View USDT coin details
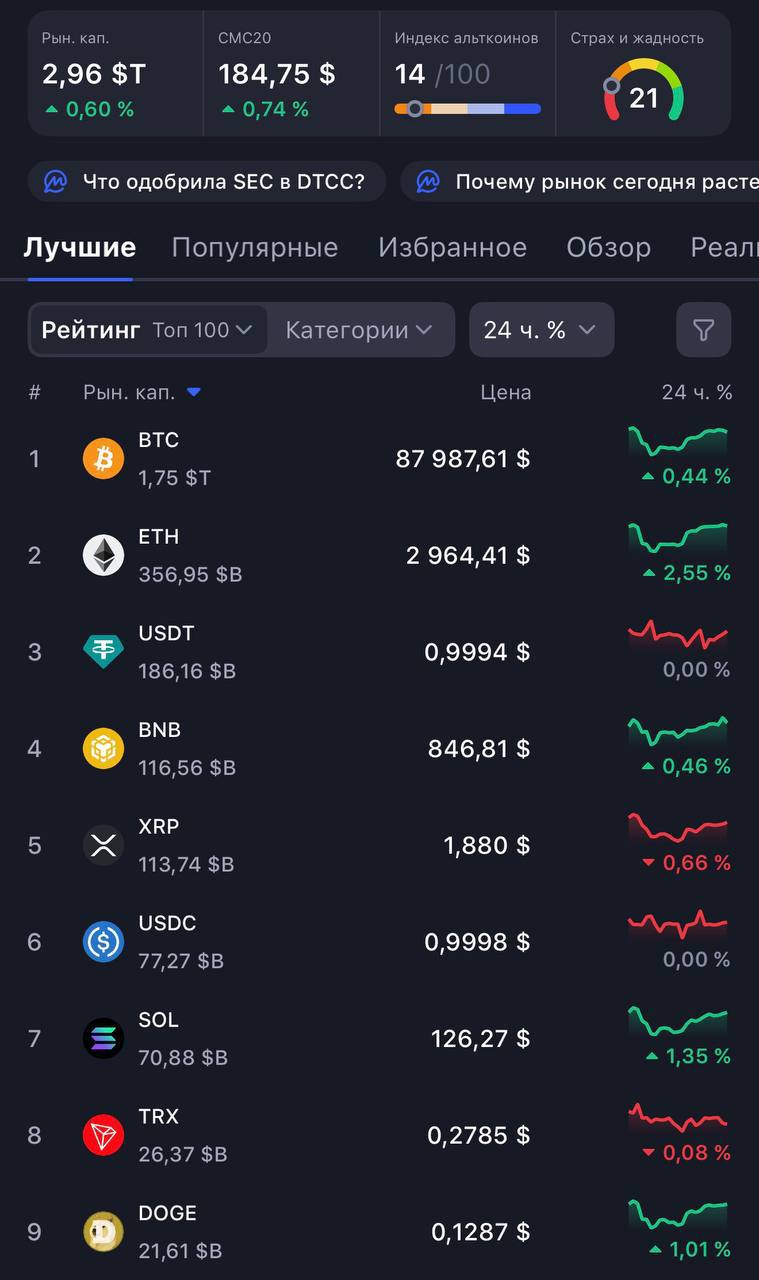Viewport: 759px width, 1280px height. point(300,652)
